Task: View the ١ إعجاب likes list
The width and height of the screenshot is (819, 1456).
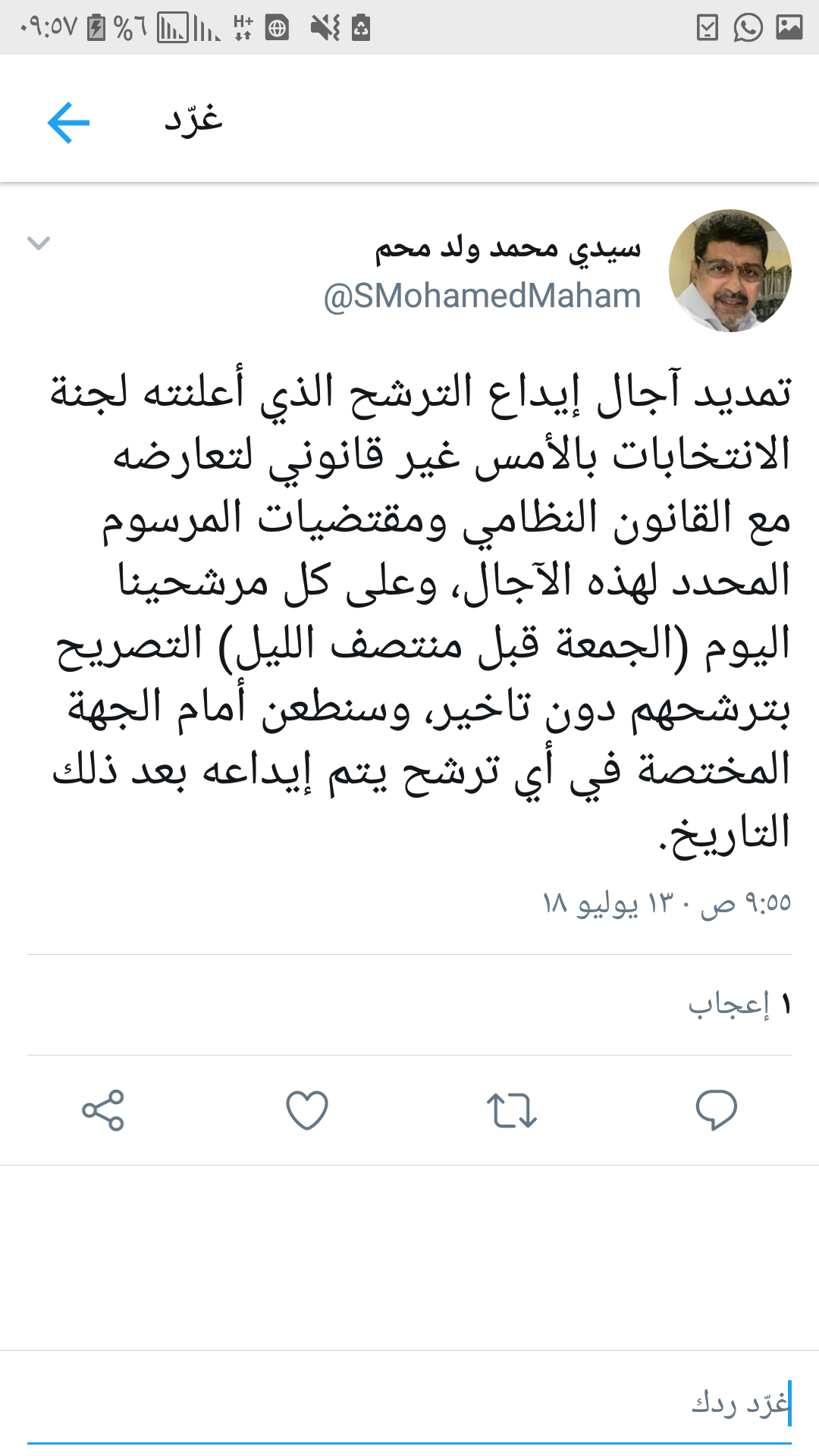Action: click(x=739, y=1004)
